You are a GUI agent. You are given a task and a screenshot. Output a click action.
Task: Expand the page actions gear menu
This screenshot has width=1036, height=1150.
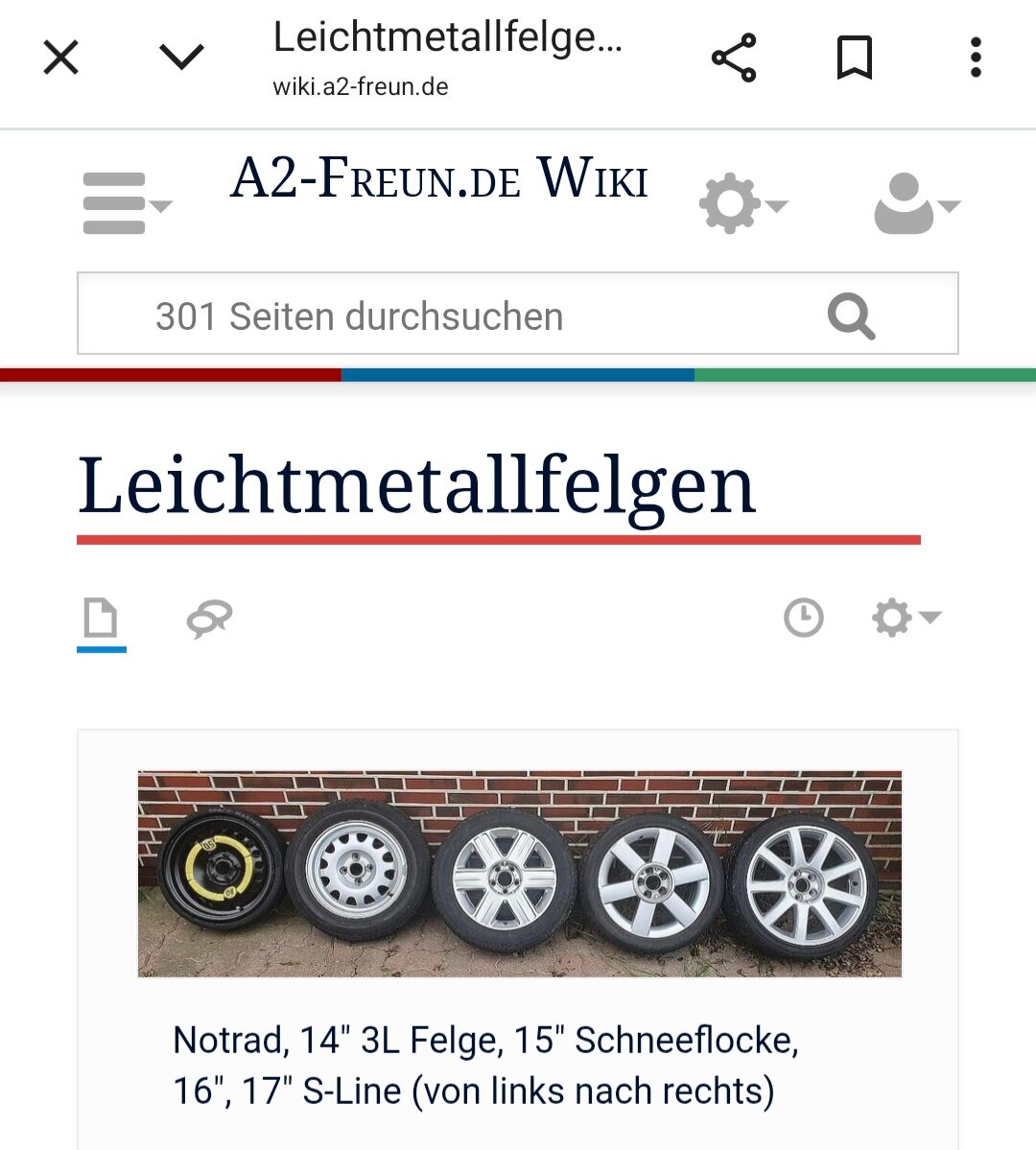[x=904, y=618]
